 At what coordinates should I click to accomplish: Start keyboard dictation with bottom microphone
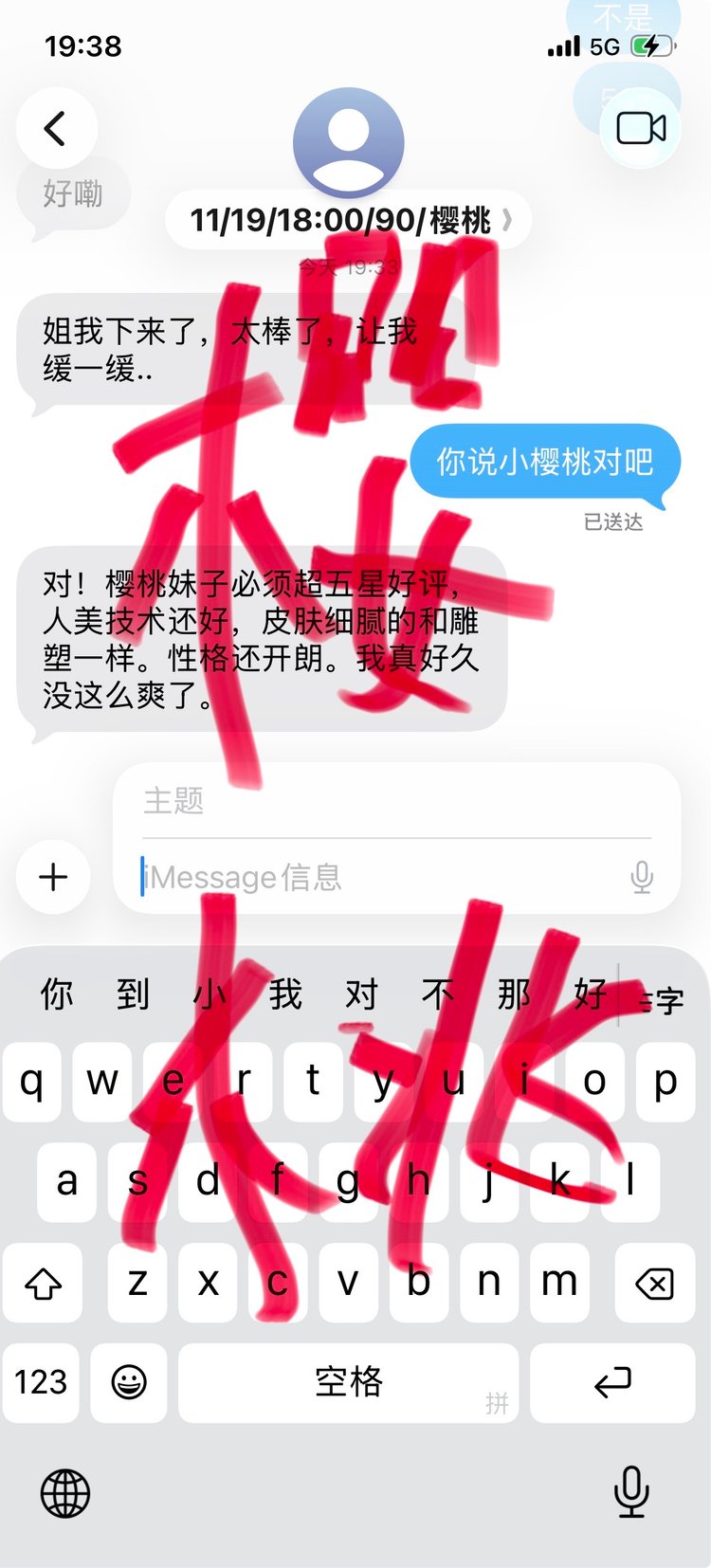pyautogui.click(x=631, y=1491)
